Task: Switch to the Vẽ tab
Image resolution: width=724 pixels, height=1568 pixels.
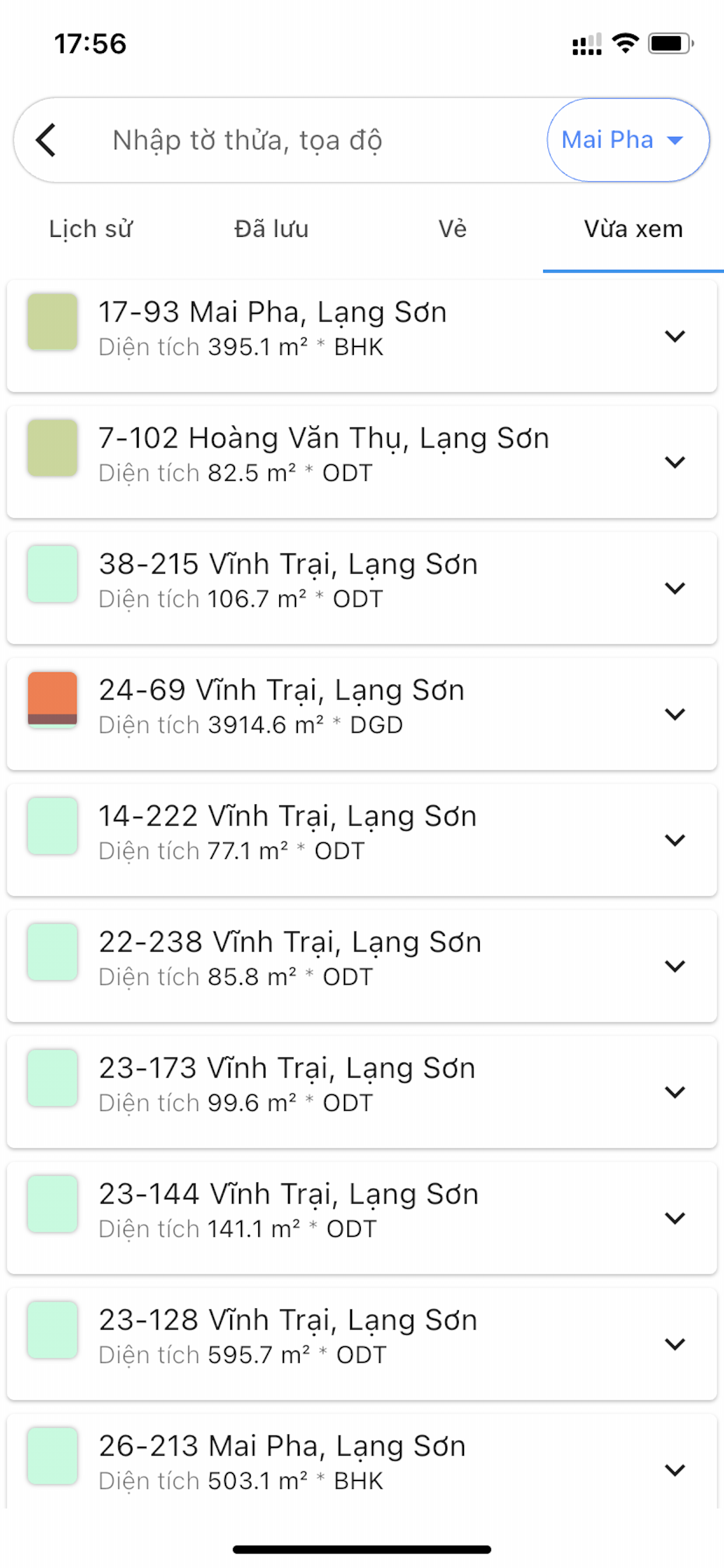Action: coord(452,229)
